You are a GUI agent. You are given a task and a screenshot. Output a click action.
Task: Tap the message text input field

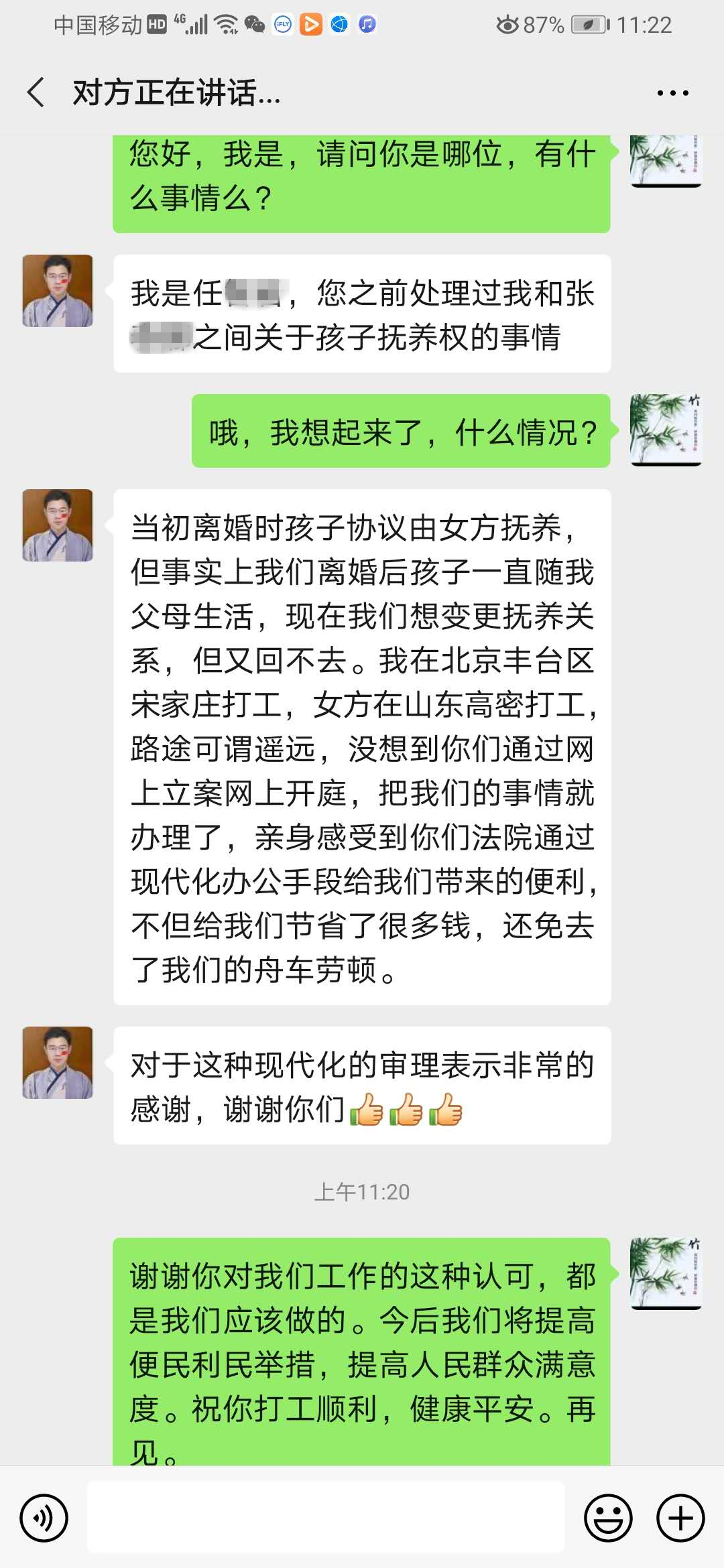[x=326, y=1518]
